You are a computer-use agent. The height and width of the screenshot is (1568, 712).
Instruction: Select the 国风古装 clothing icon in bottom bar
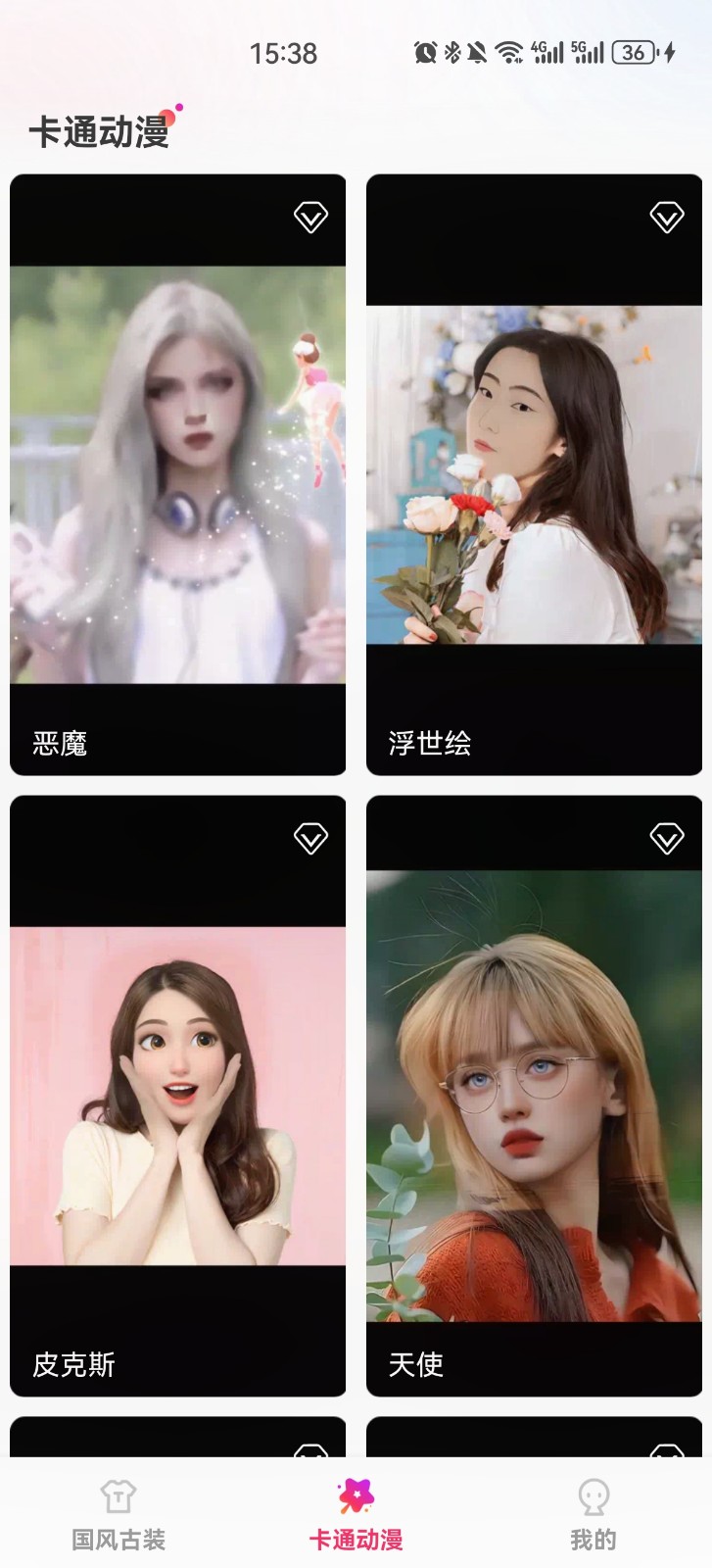click(x=118, y=1497)
